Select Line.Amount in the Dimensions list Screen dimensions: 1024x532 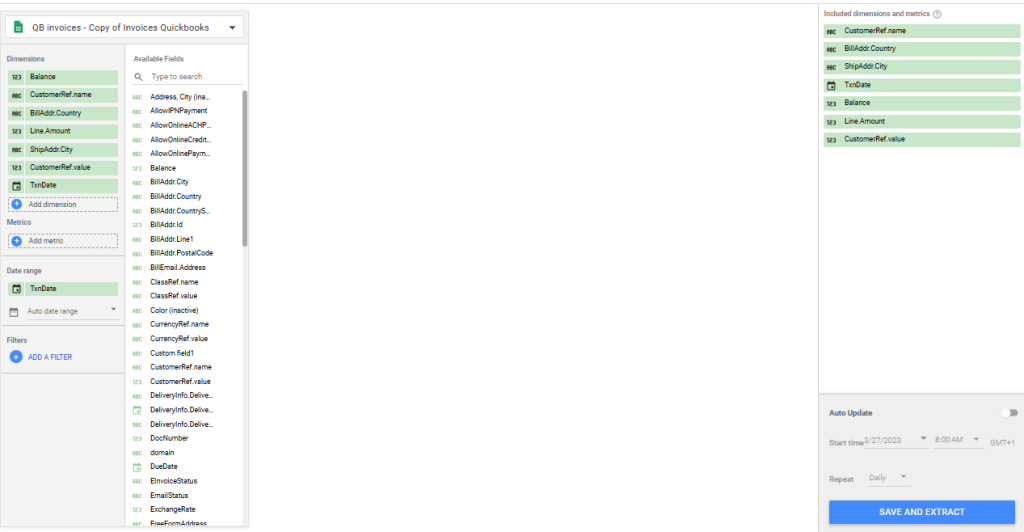tap(62, 131)
